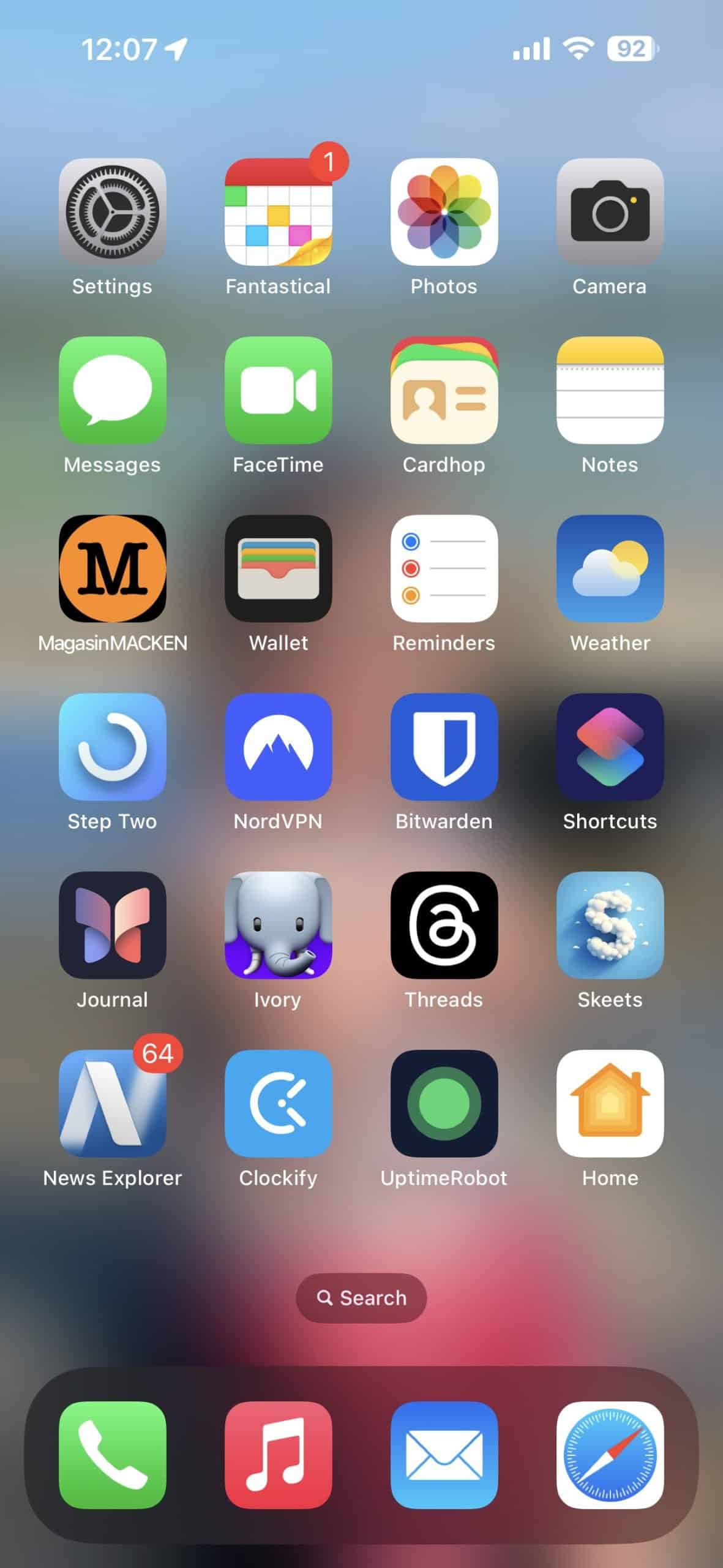Launch Bitwarden password manager
The height and width of the screenshot is (1568, 723).
tap(444, 747)
